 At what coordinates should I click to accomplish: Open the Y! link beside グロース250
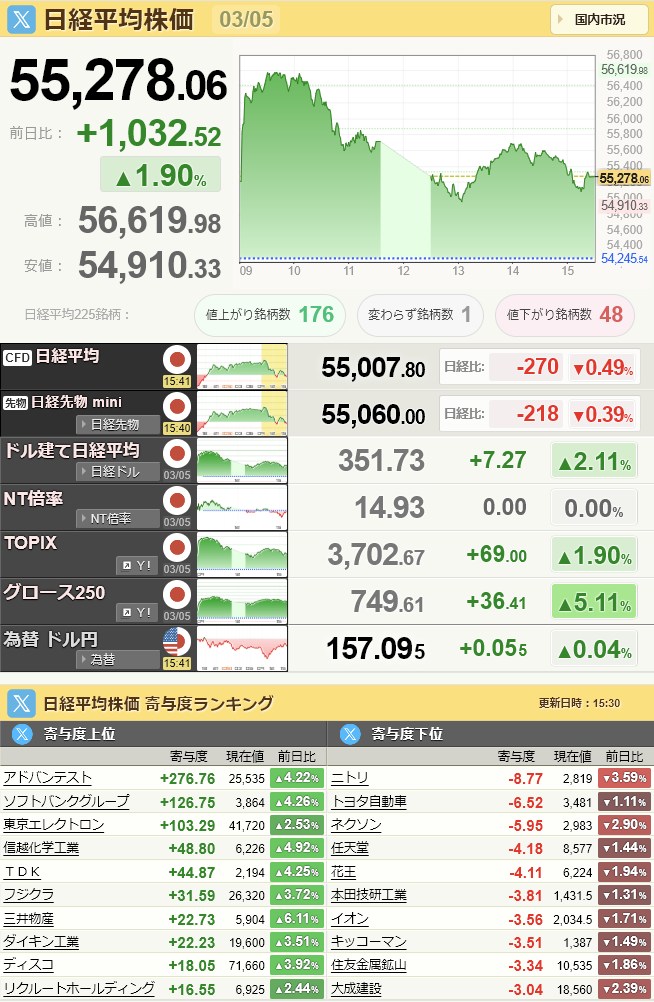pos(138,612)
